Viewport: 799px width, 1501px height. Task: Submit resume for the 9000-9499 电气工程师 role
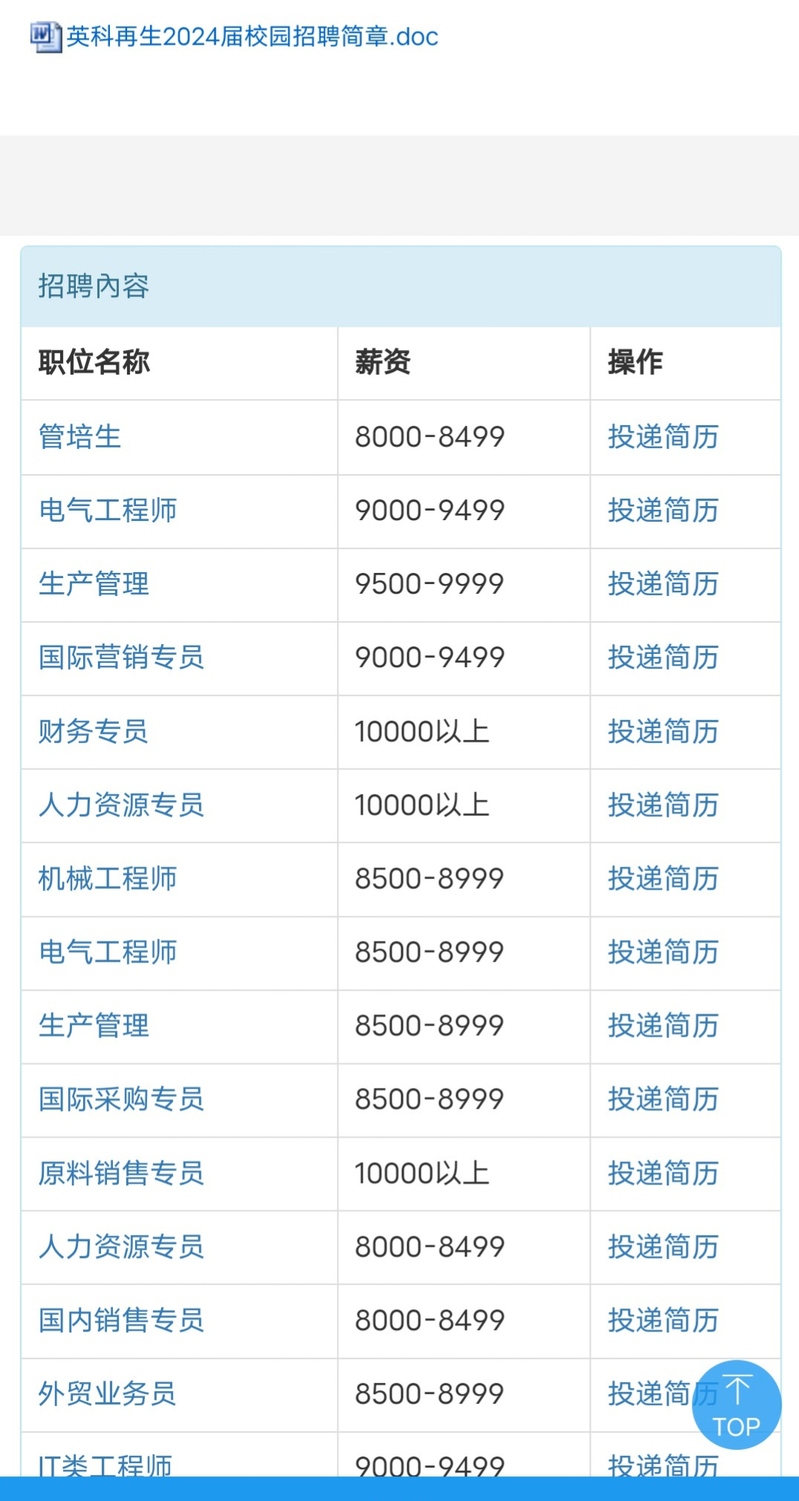point(663,511)
